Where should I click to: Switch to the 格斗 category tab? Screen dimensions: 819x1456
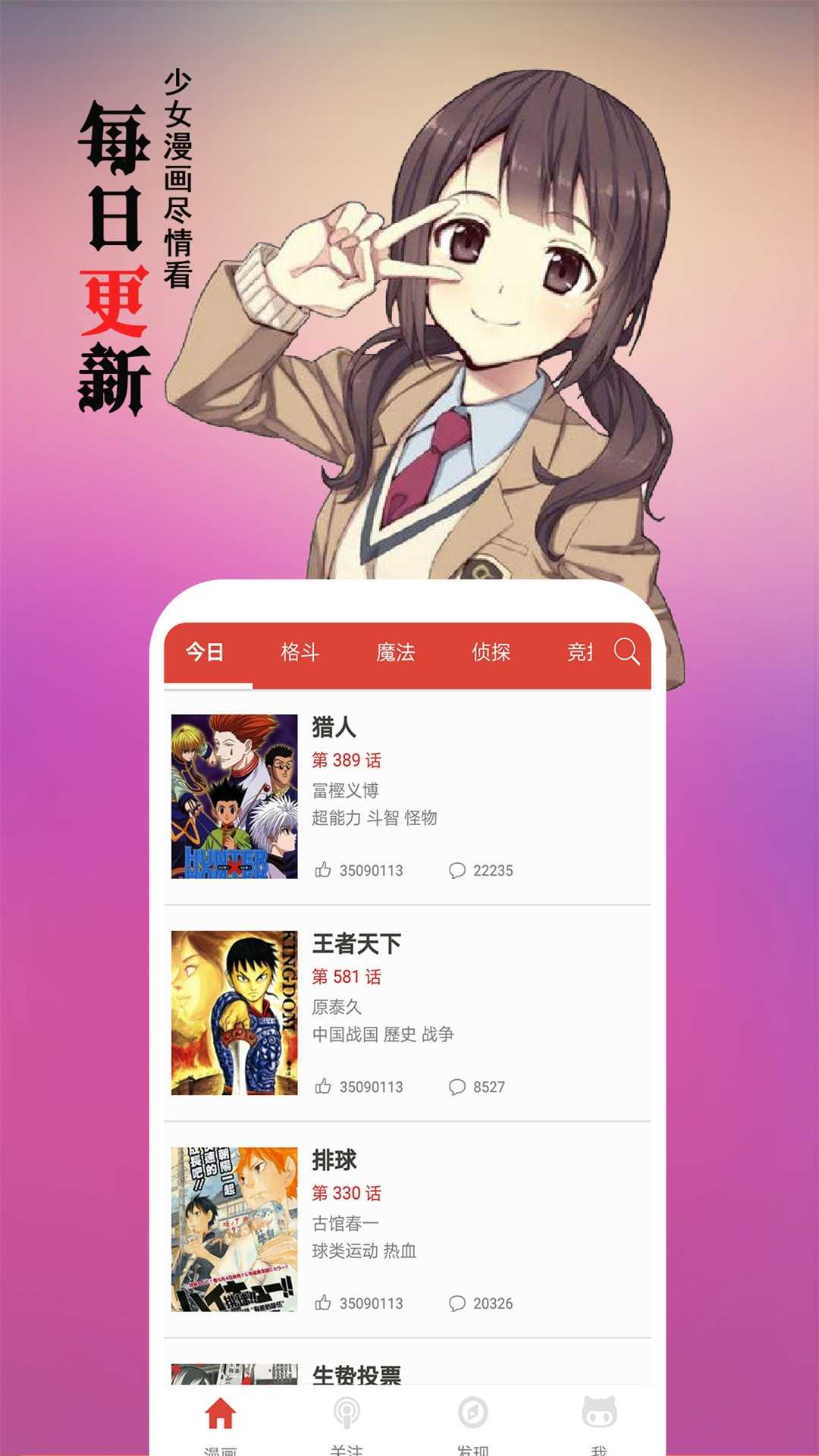point(298,653)
